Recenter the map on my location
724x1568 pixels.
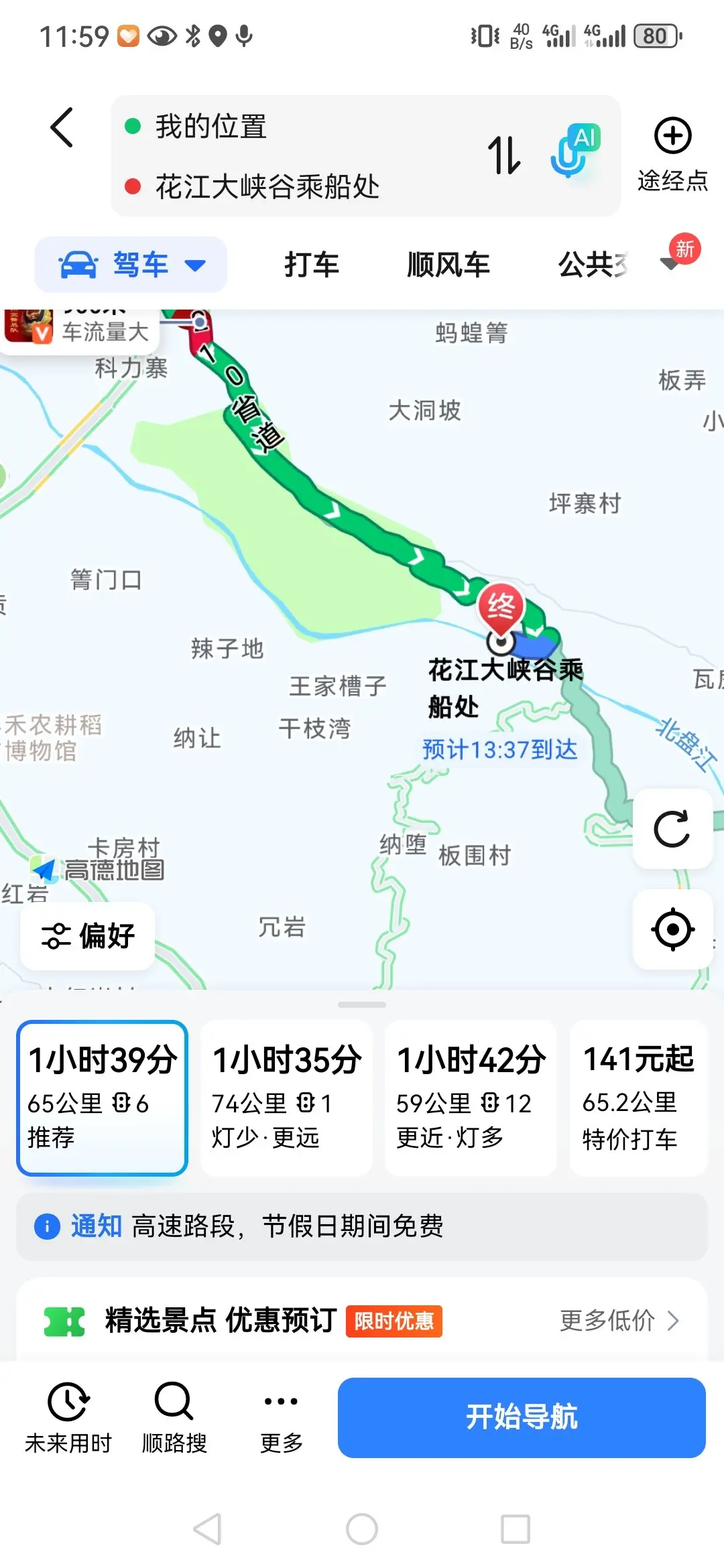(672, 929)
